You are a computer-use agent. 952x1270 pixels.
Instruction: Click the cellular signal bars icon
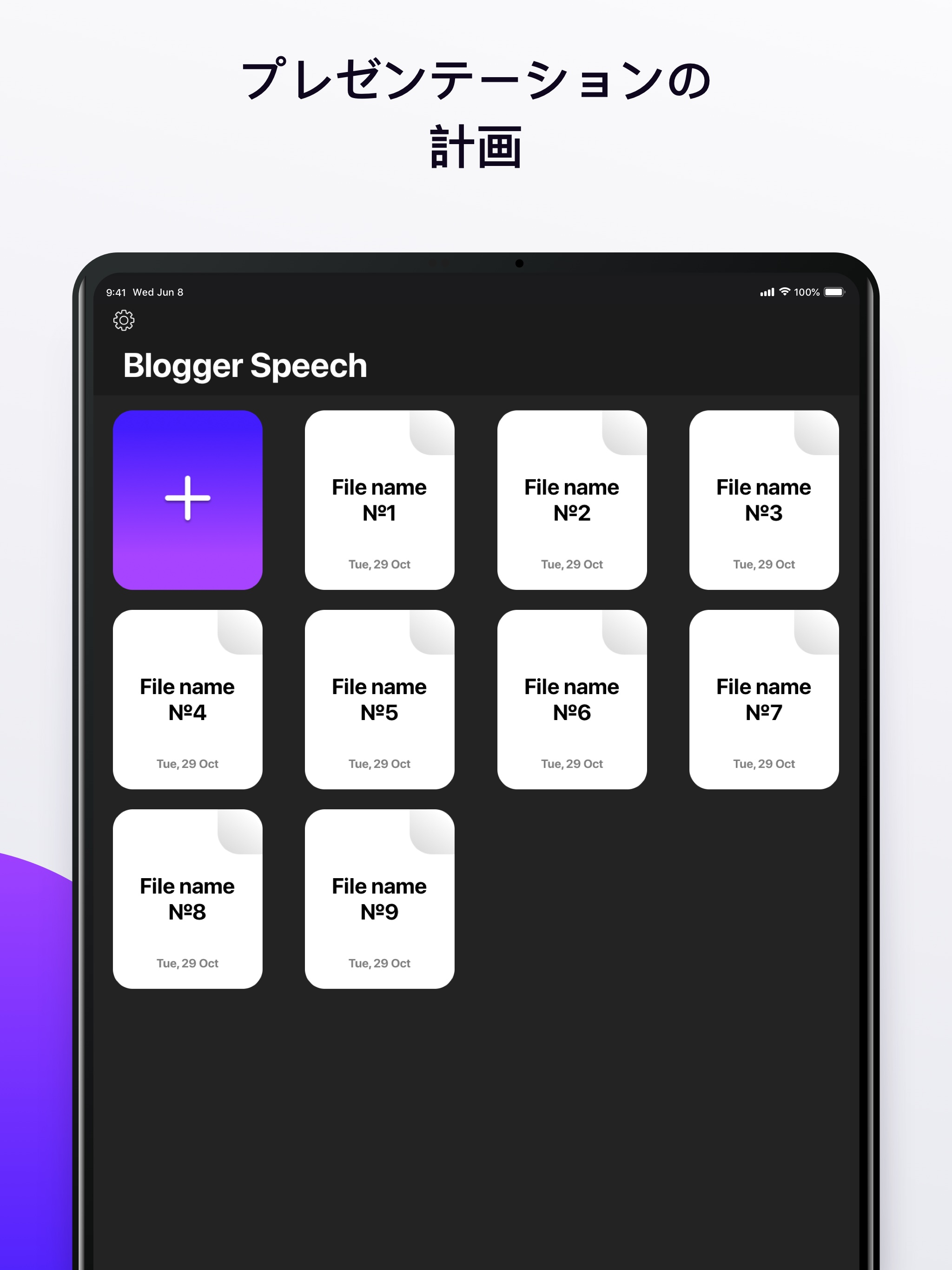pyautogui.click(x=766, y=292)
